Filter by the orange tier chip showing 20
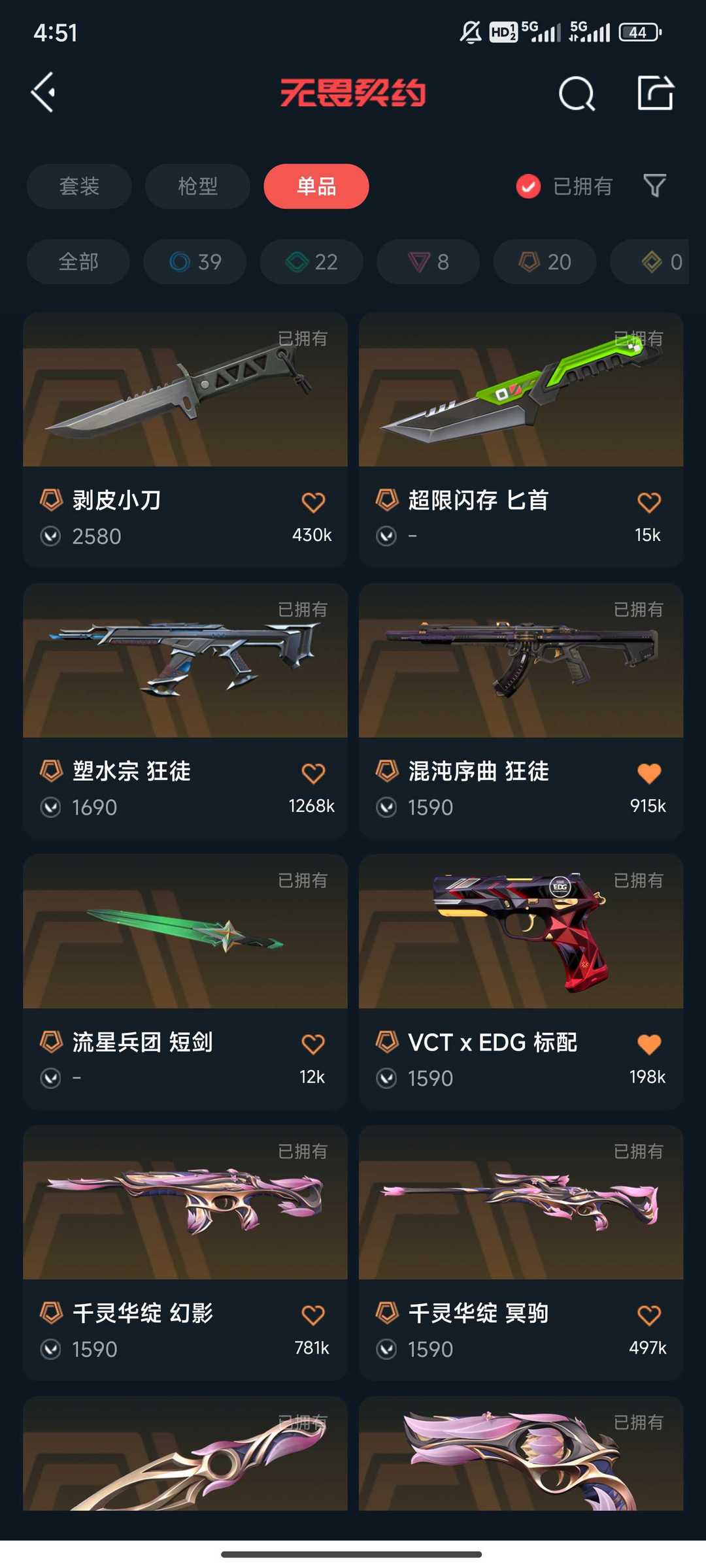 (x=545, y=262)
